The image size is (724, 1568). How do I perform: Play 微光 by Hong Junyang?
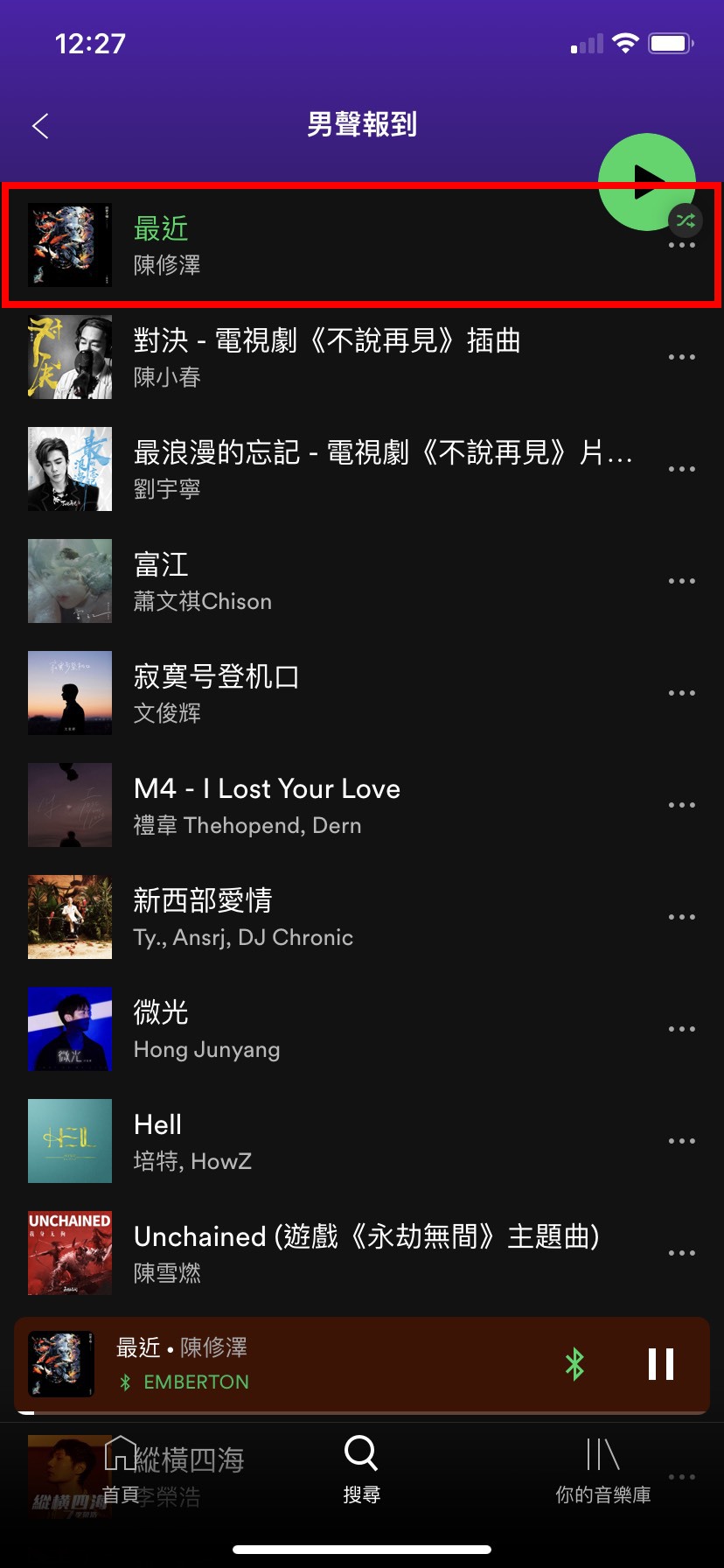[x=350, y=1029]
